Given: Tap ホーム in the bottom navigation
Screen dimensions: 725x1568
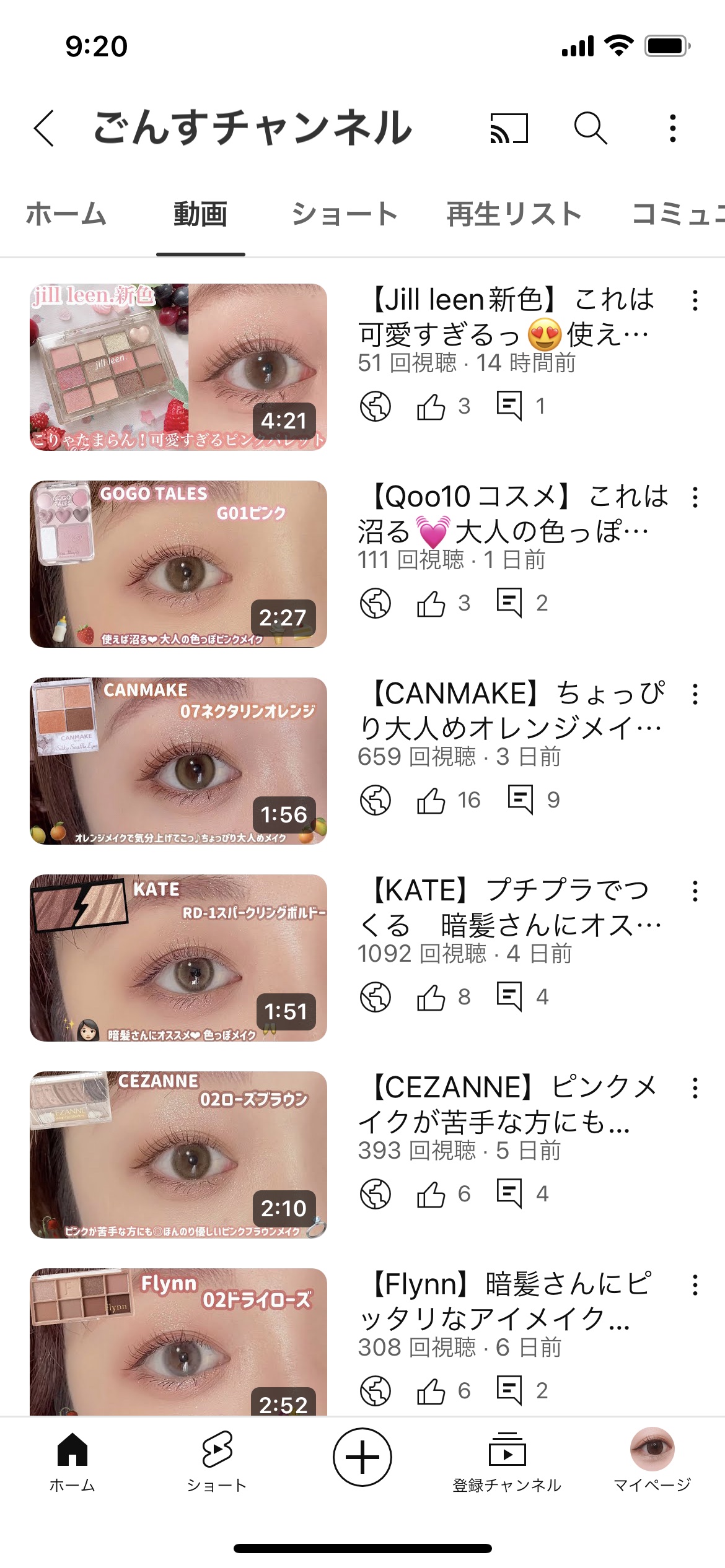Looking at the screenshot, I should click(72, 1459).
